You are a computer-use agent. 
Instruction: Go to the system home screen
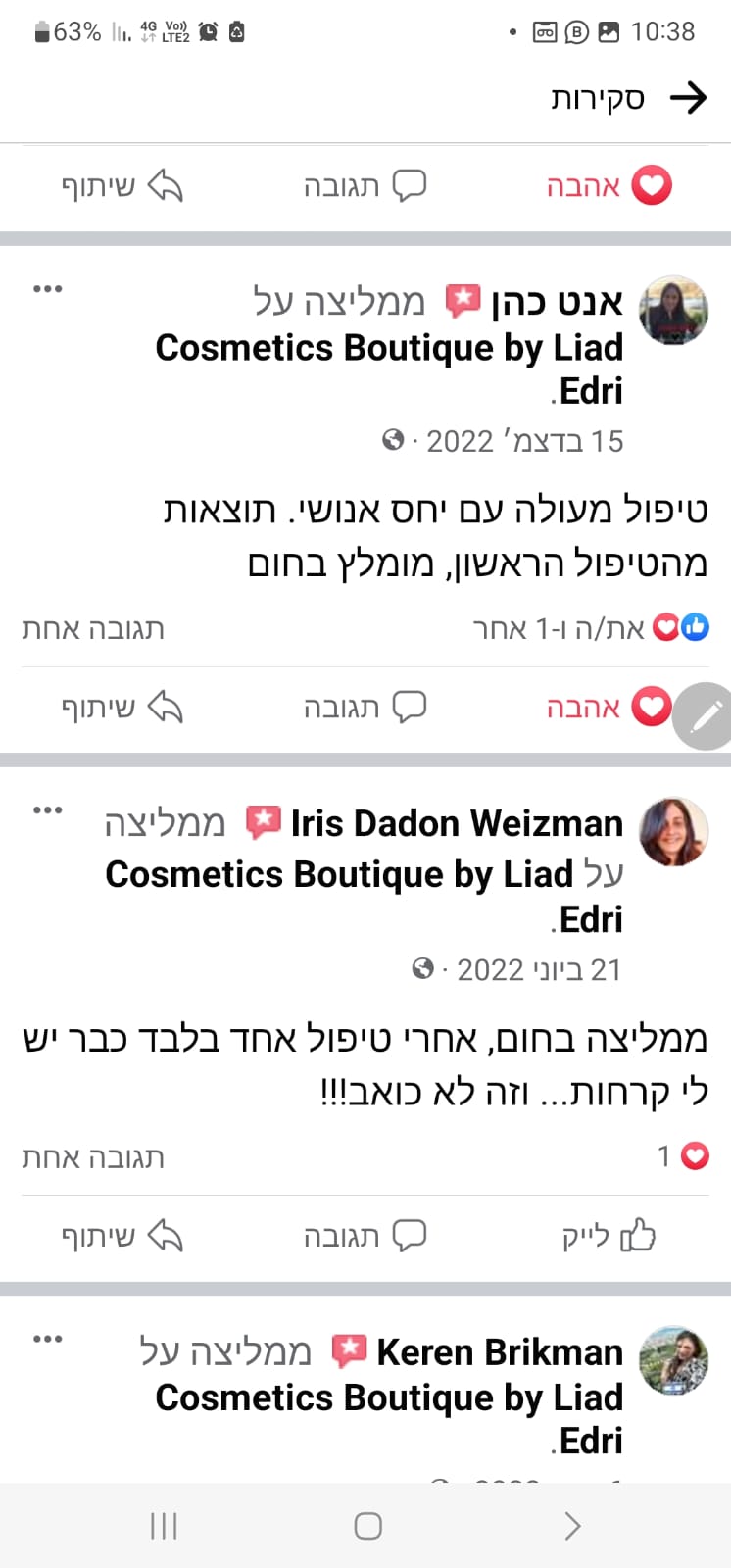tap(367, 1526)
